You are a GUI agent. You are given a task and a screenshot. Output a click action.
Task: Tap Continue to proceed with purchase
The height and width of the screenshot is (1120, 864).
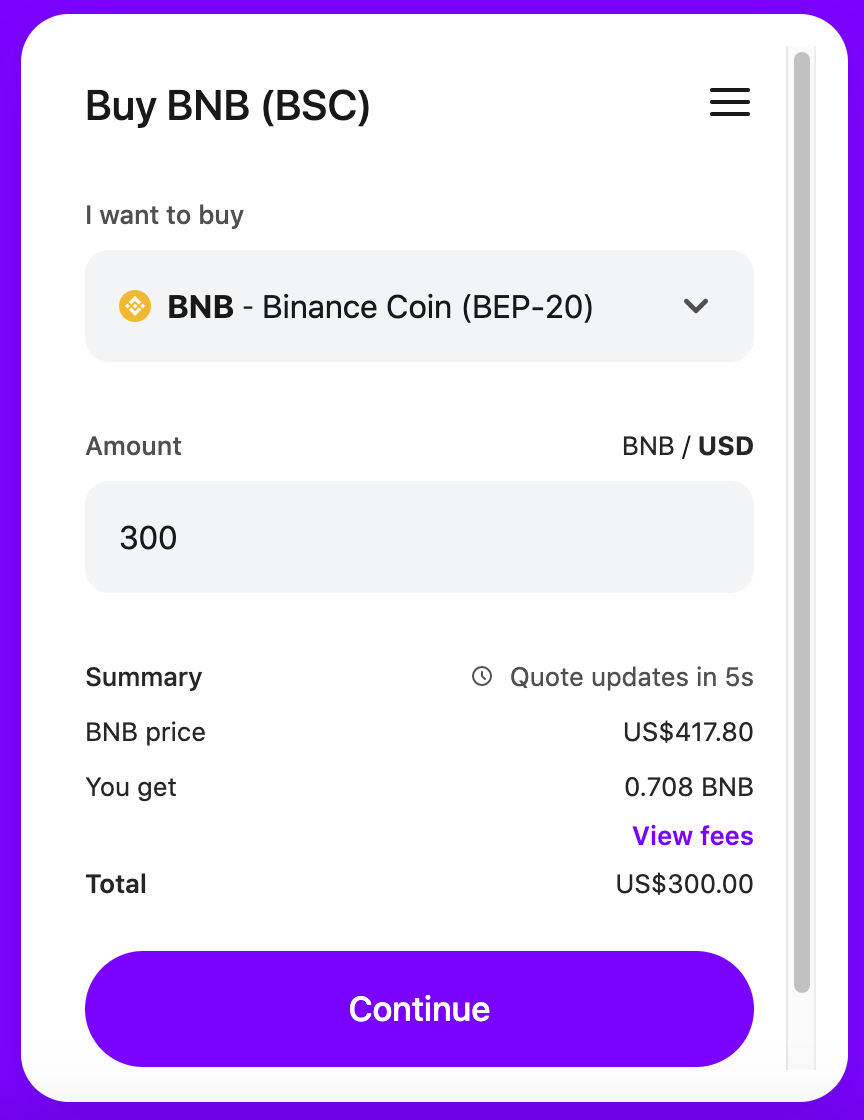click(x=419, y=1009)
